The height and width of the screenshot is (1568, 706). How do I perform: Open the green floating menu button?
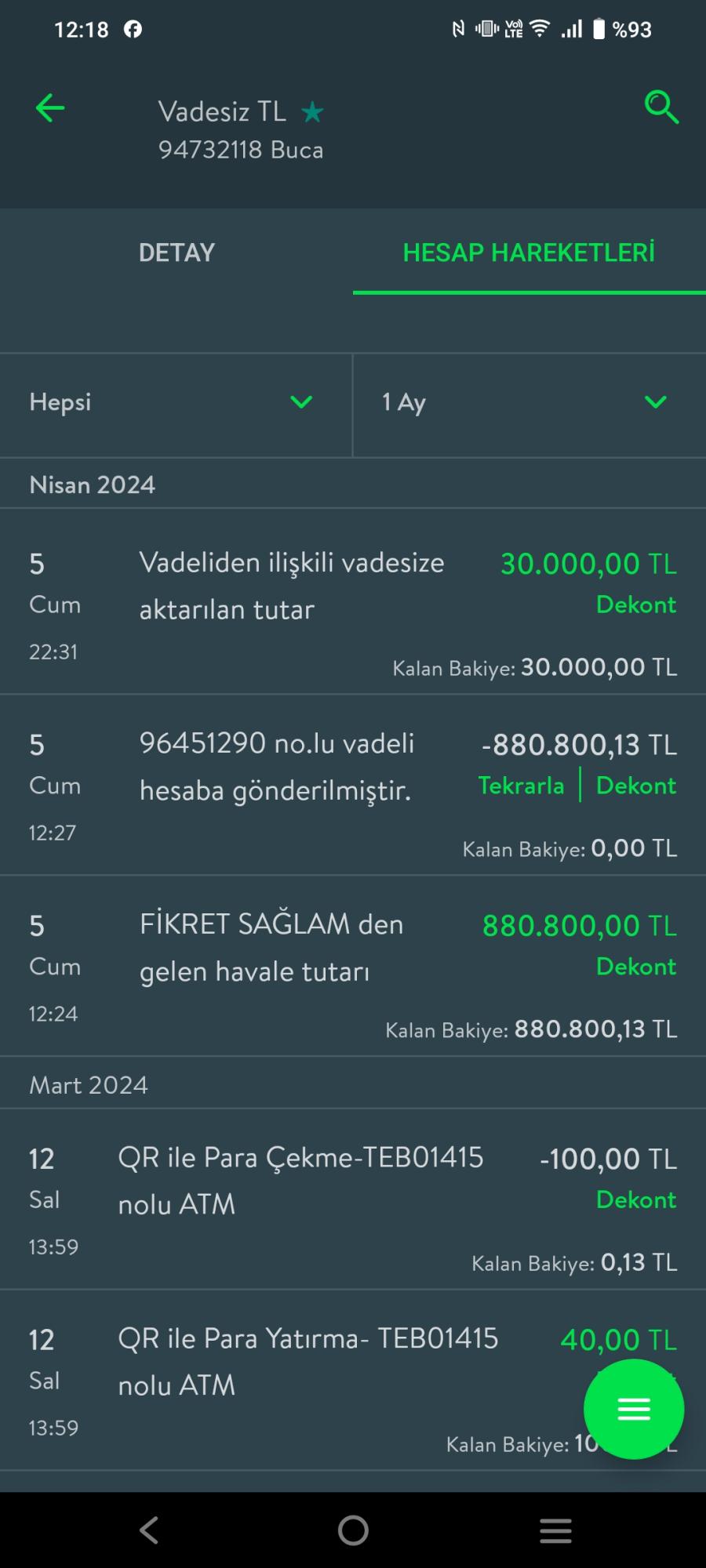[634, 1409]
